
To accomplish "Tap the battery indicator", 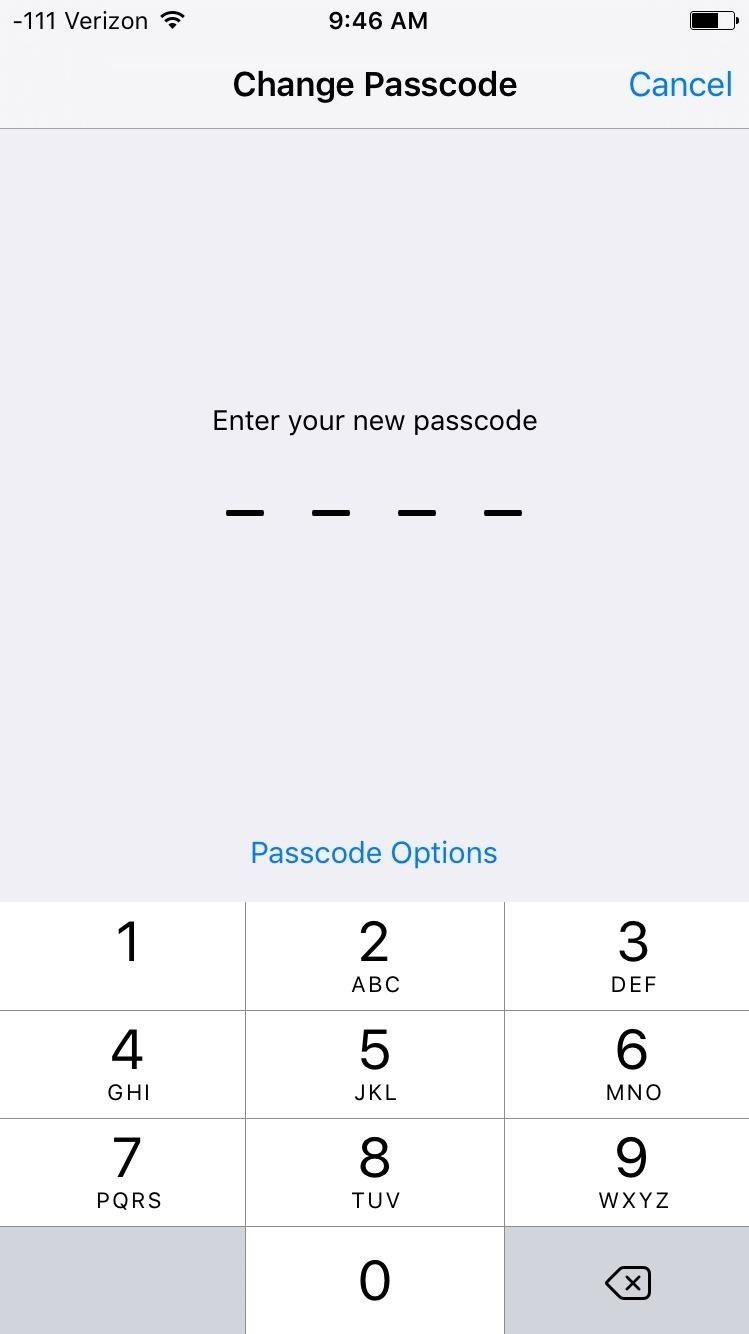I will (x=712, y=19).
